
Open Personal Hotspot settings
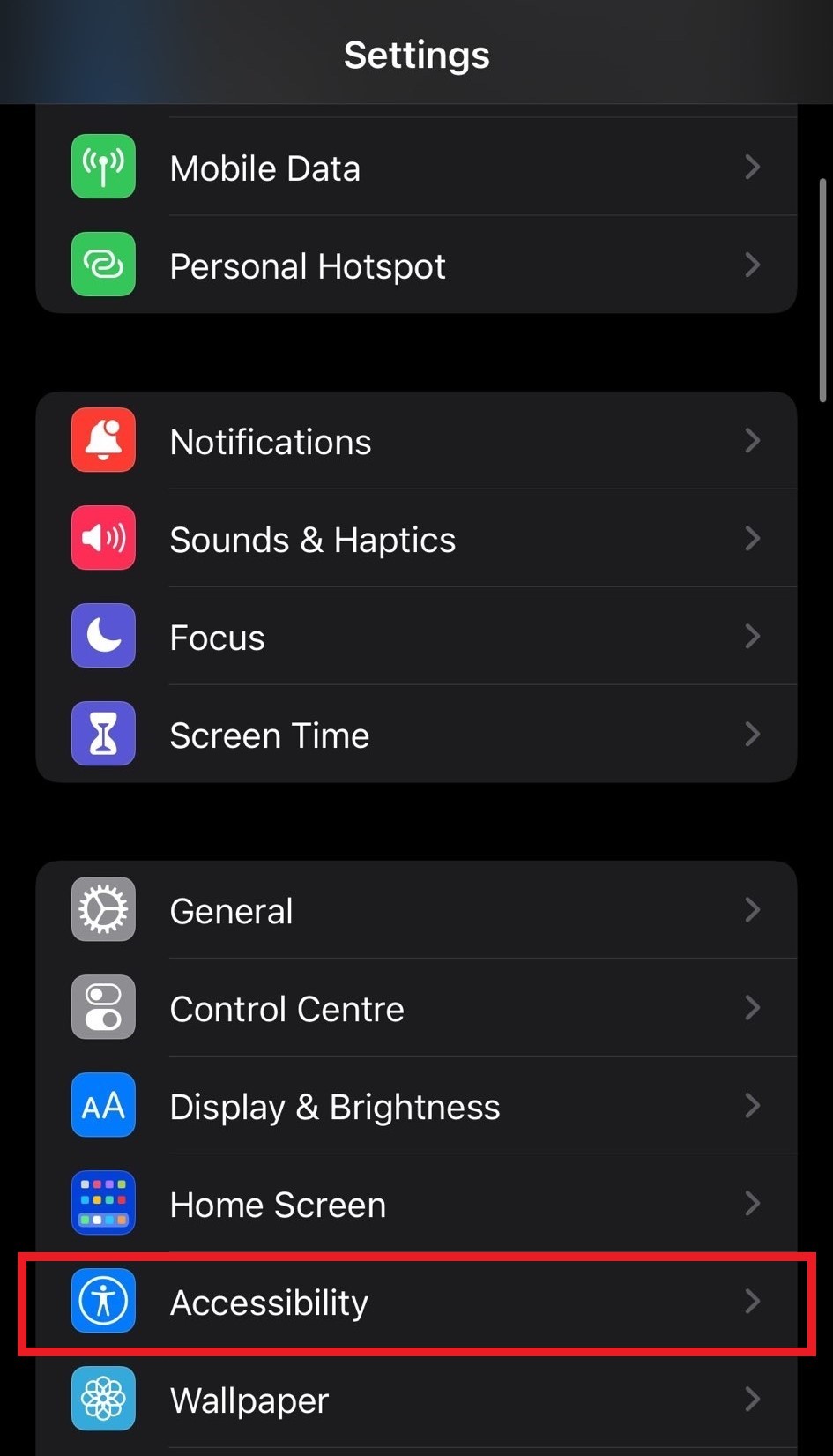tap(416, 265)
